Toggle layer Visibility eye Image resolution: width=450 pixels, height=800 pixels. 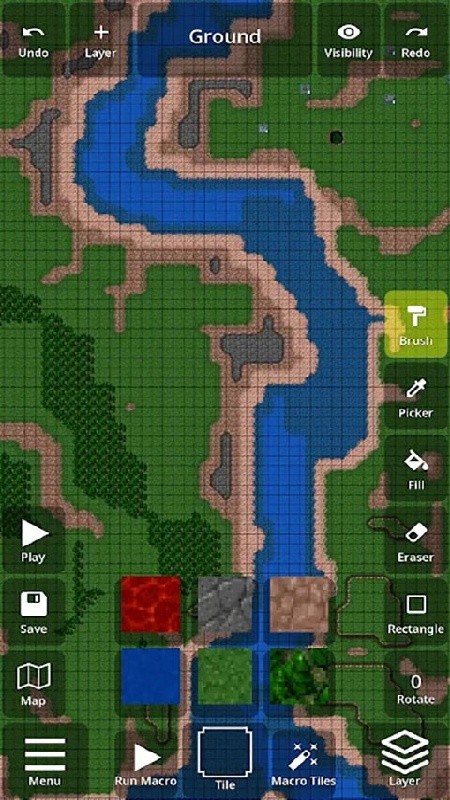(x=348, y=40)
